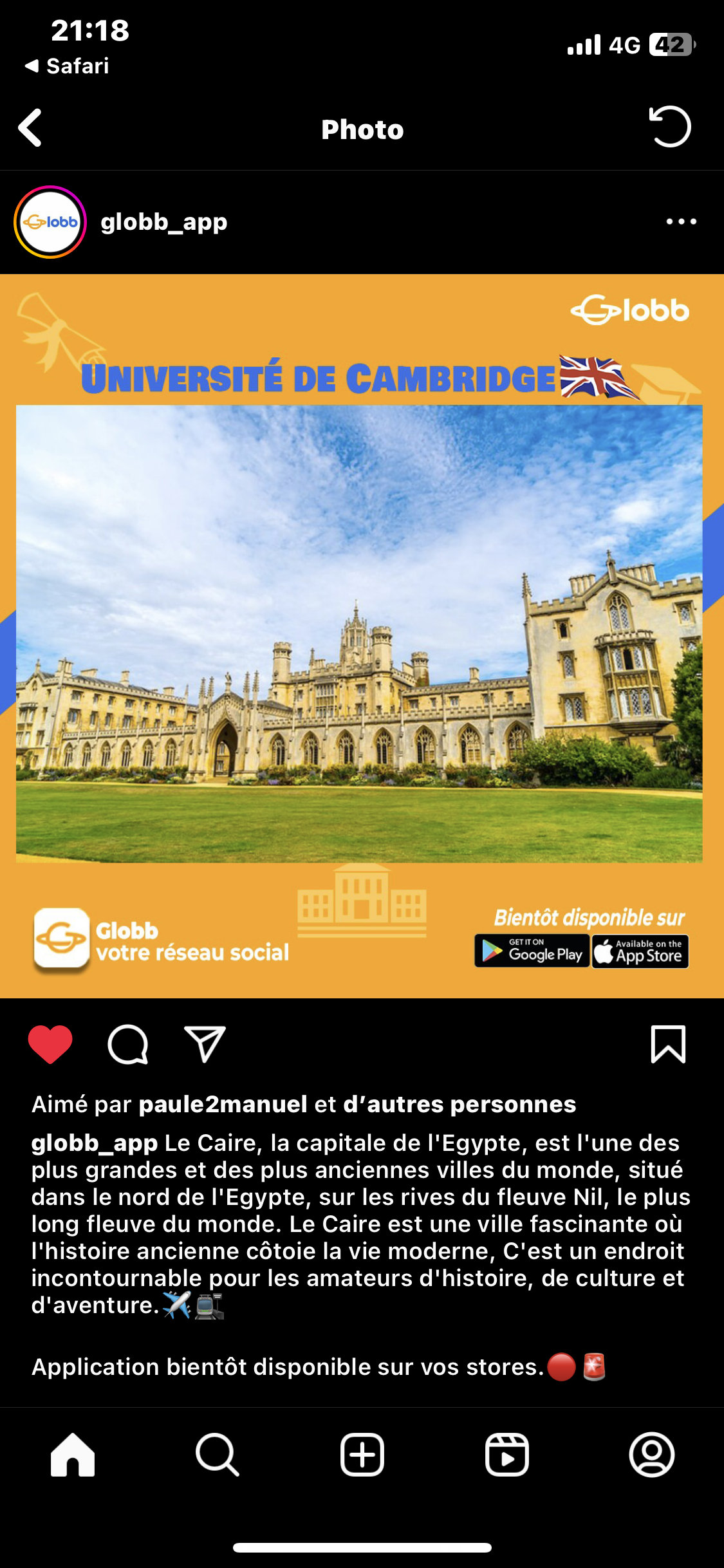Open the post's three-dot options menu

point(682,221)
